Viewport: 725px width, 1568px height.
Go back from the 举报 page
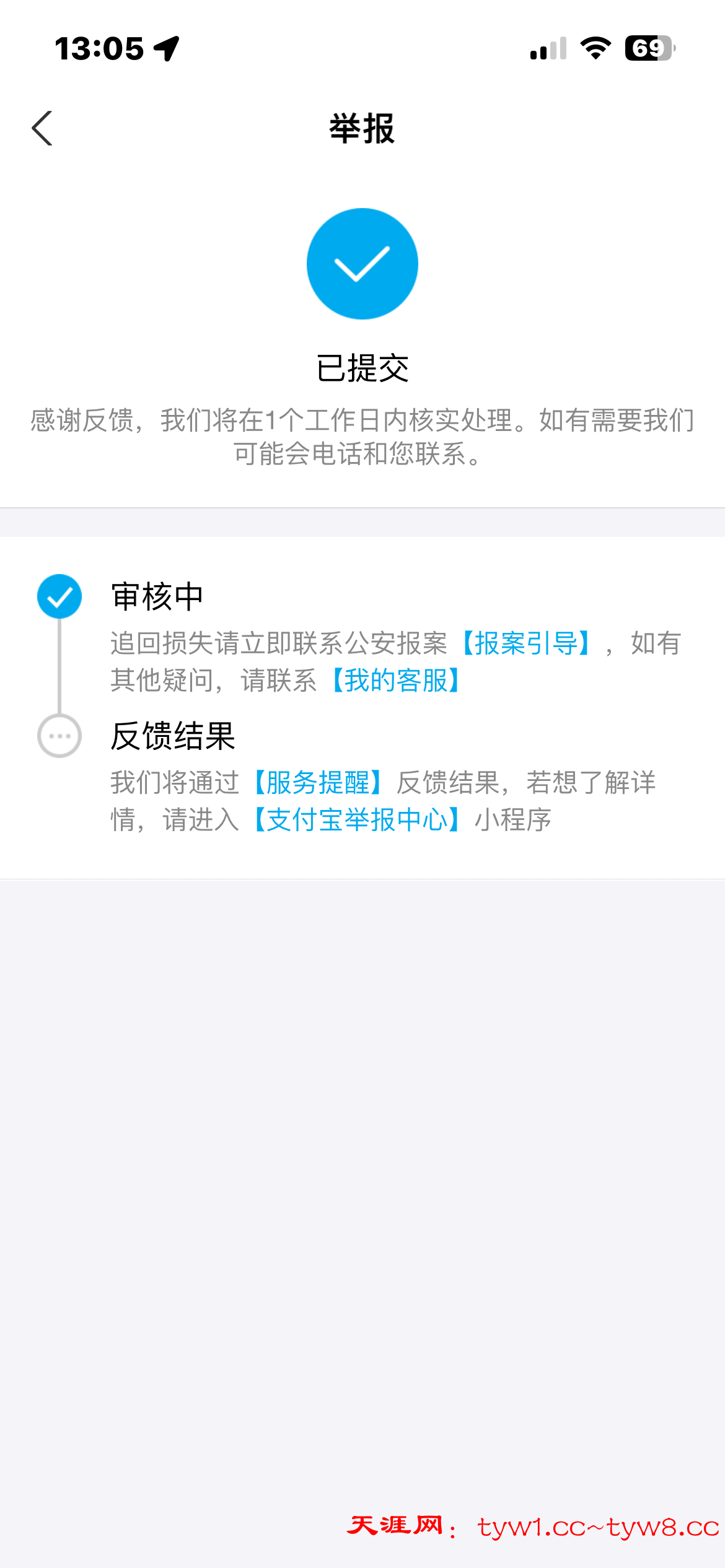click(x=42, y=129)
